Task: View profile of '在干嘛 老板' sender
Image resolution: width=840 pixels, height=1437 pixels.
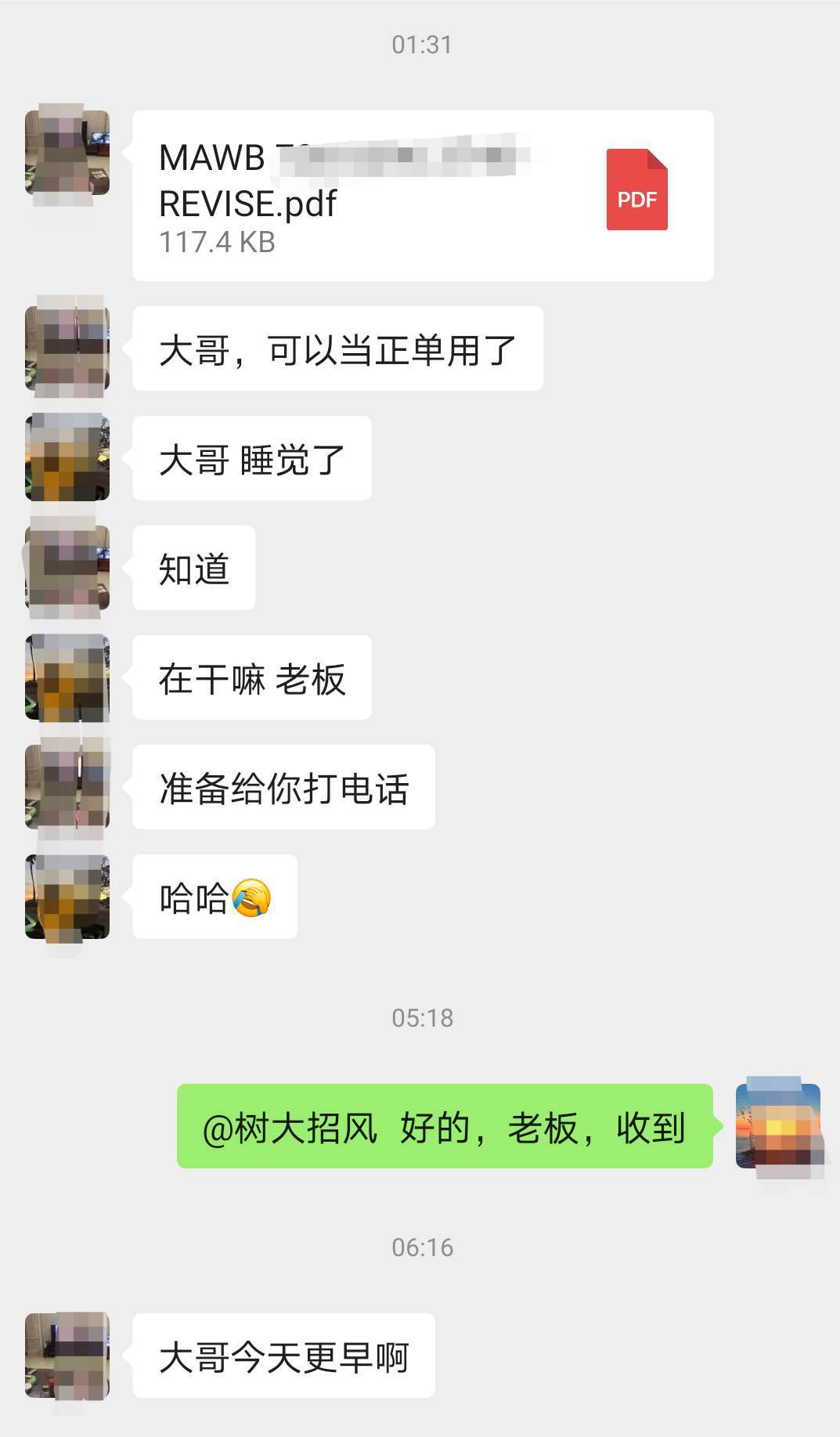Action: coord(67,677)
